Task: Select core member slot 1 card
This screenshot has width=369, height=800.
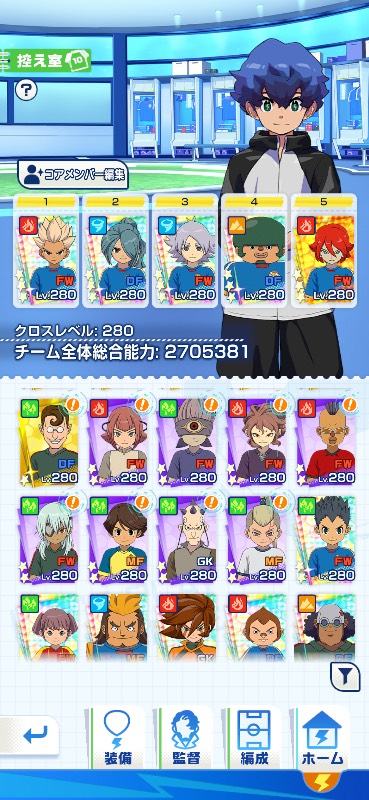Action: pyautogui.click(x=46, y=251)
